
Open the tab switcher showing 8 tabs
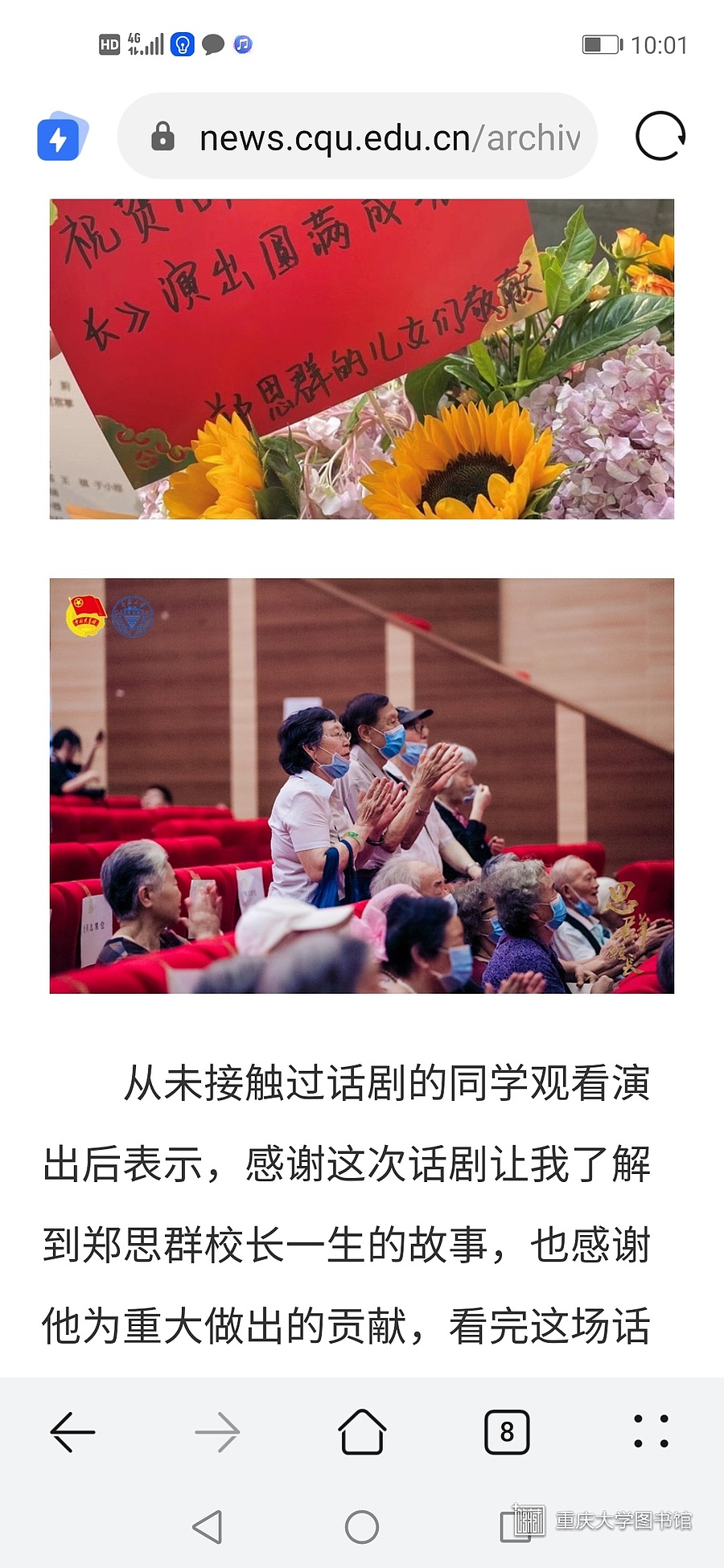click(507, 1432)
